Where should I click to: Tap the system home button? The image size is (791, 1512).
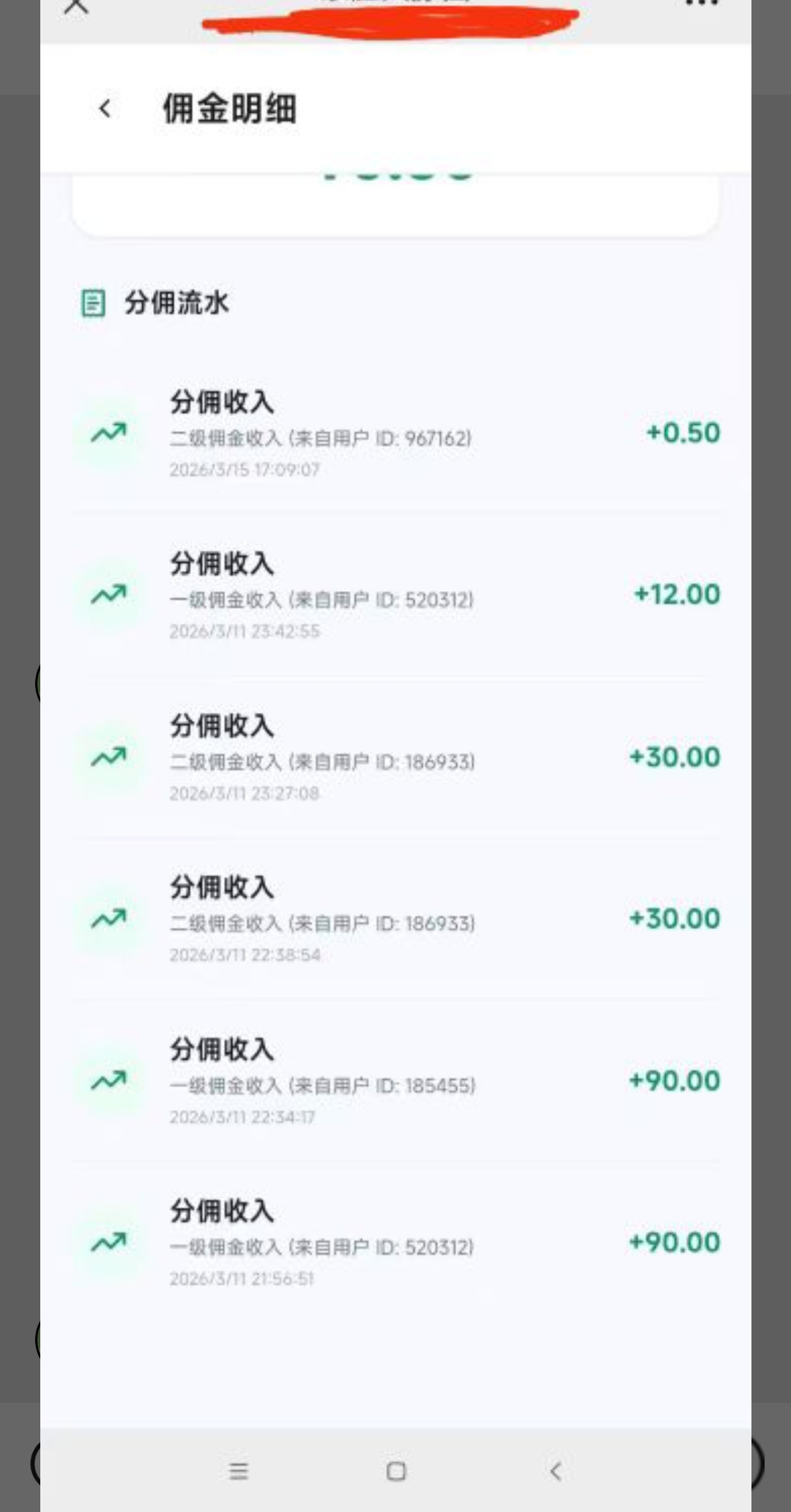tap(396, 1471)
